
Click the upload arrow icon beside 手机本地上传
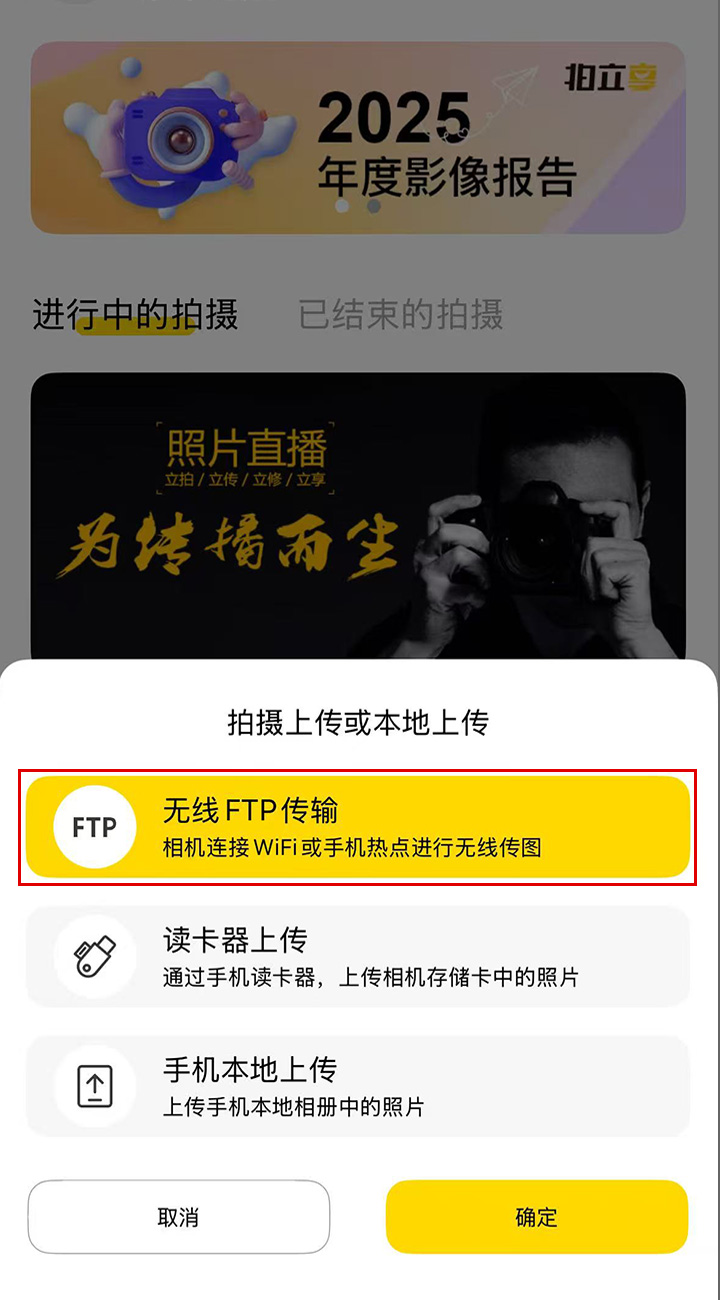94,1086
